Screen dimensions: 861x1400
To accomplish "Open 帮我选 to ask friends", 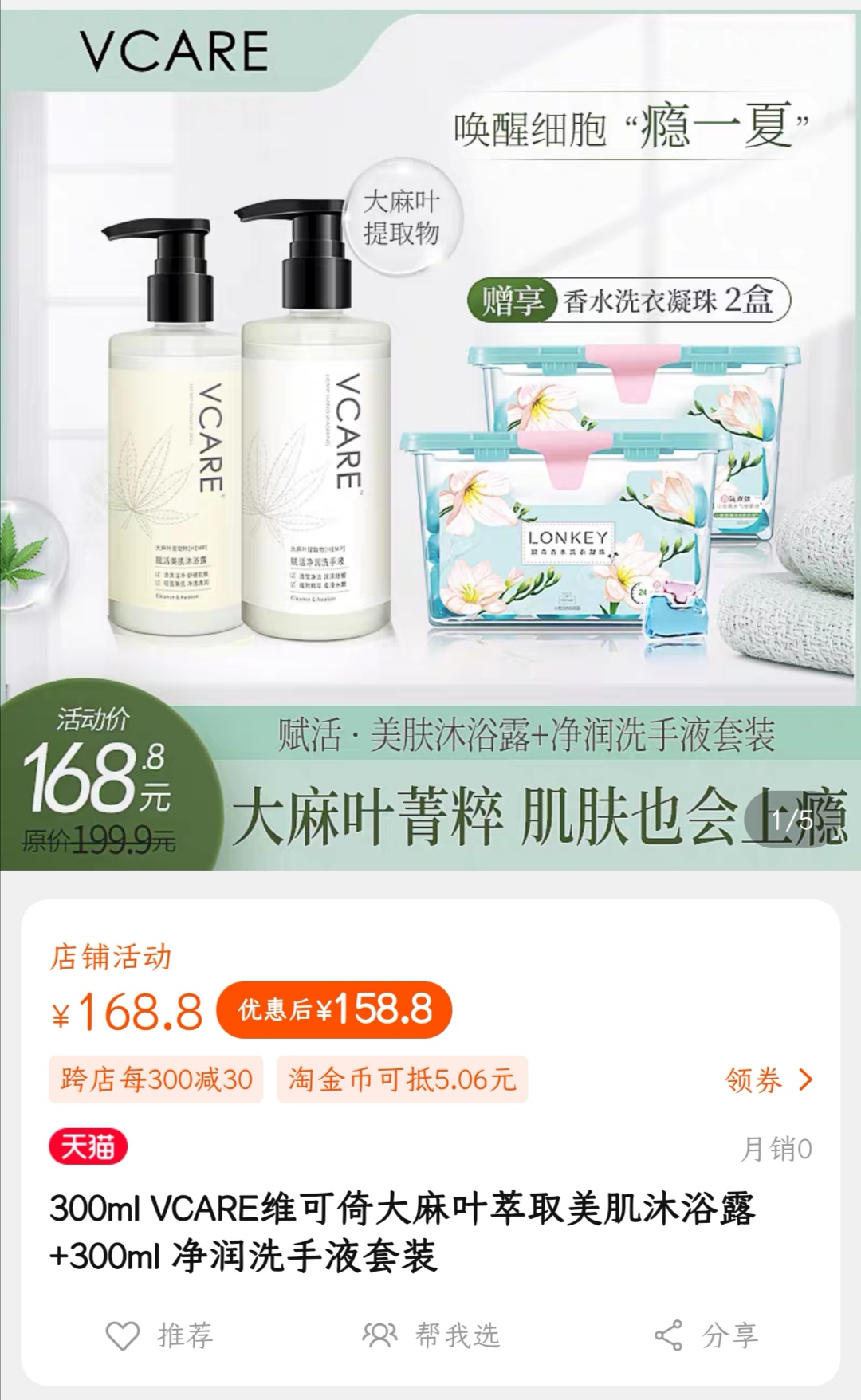I will [431, 1335].
